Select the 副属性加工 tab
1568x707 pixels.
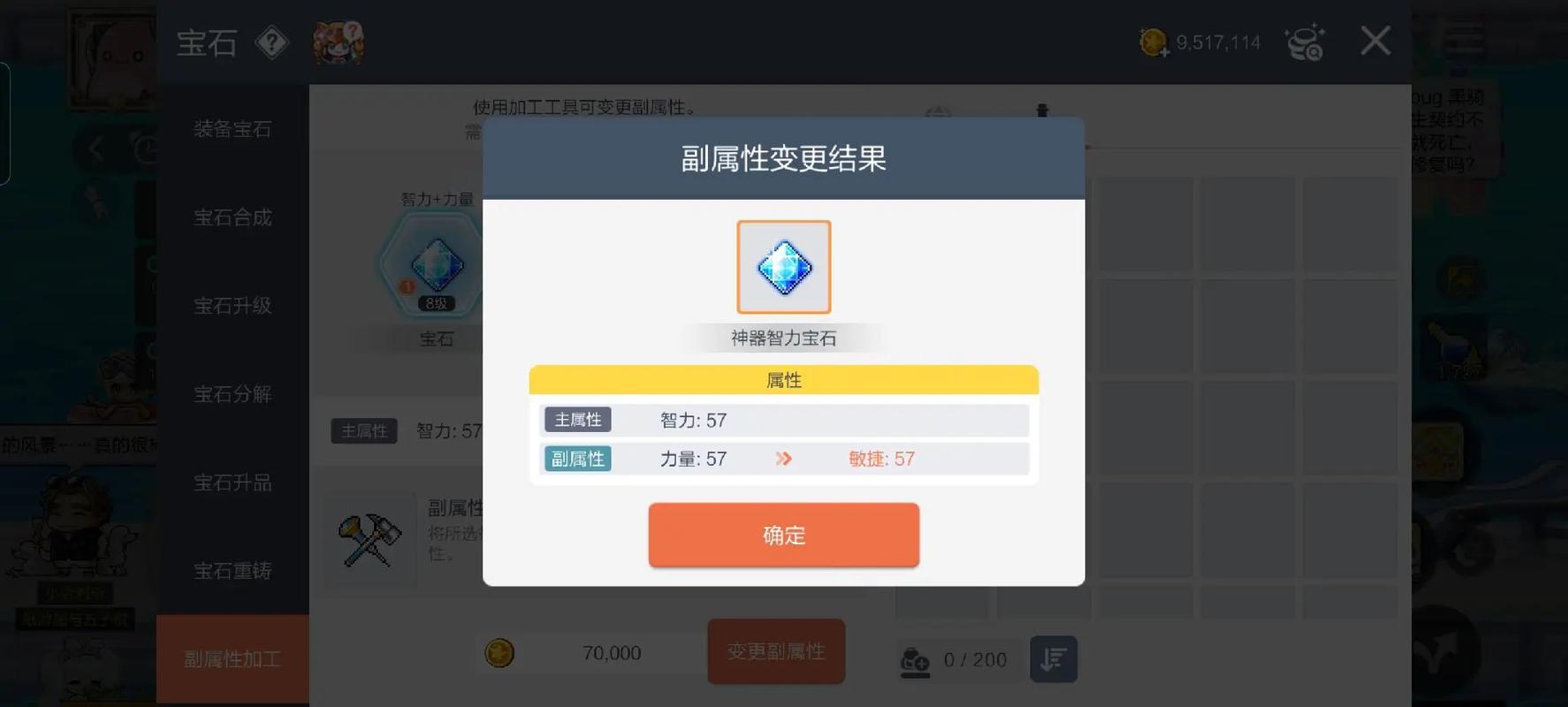tap(232, 659)
